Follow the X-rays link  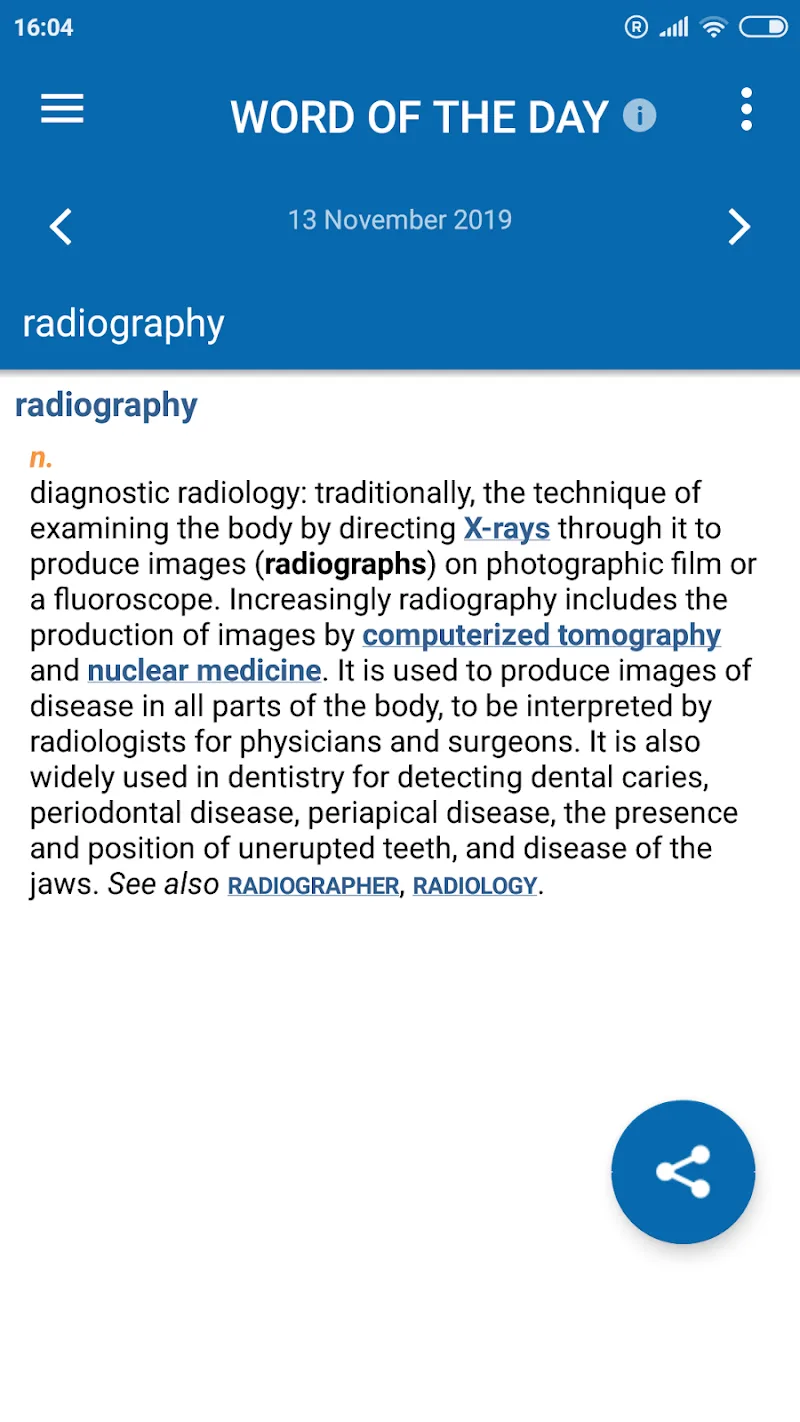(506, 528)
